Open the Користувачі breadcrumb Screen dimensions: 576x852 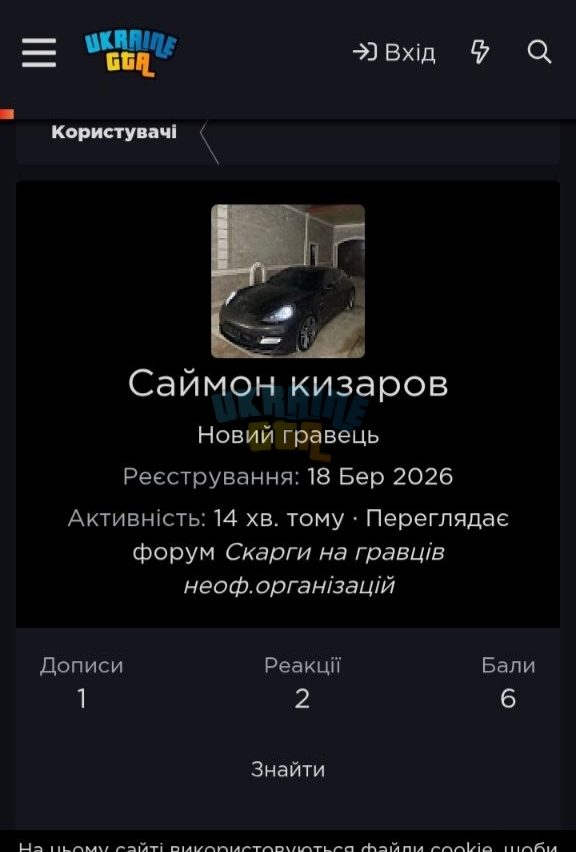coord(114,132)
